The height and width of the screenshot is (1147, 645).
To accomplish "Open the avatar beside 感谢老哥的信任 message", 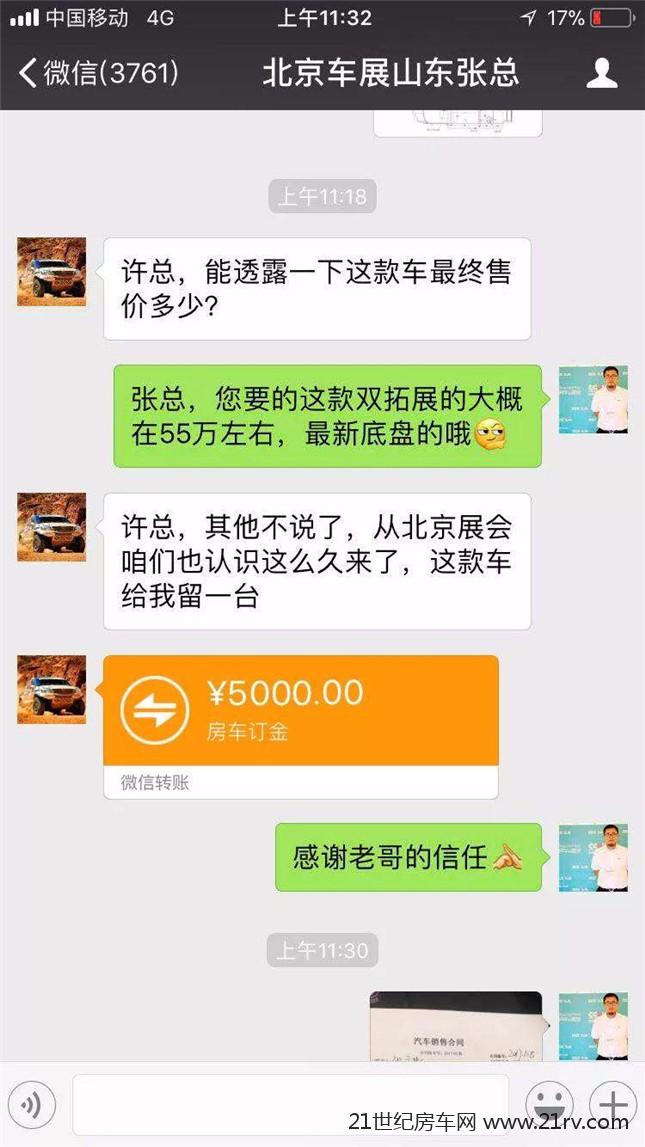I will [x=593, y=857].
